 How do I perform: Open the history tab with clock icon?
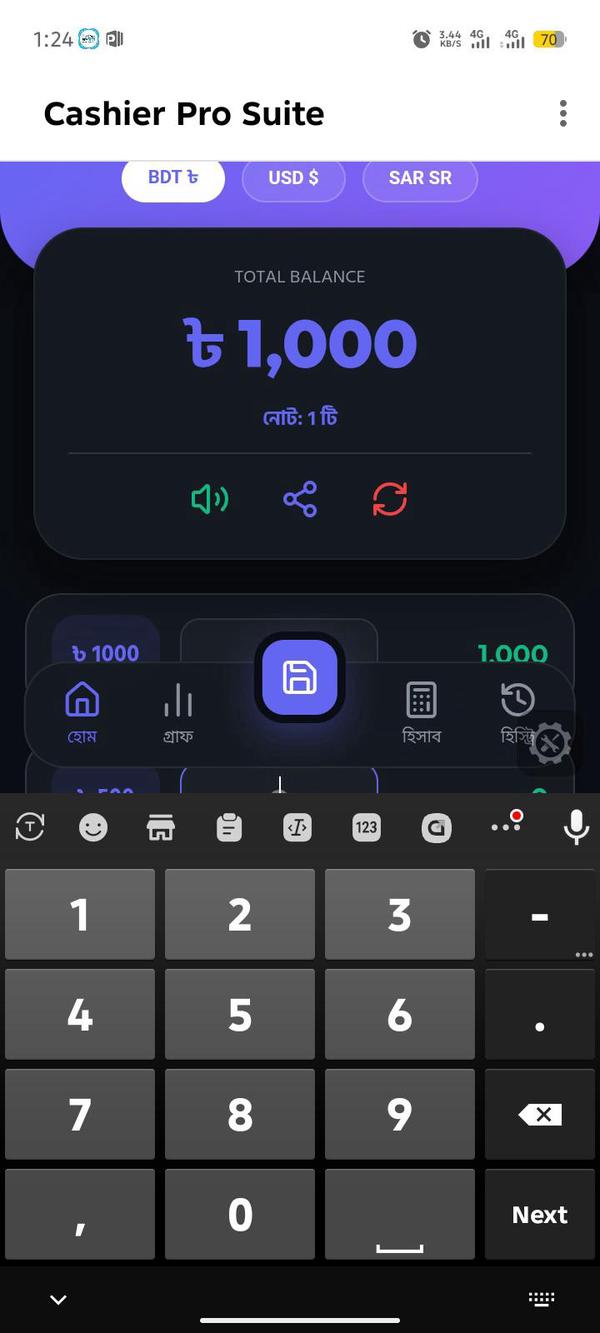click(517, 712)
